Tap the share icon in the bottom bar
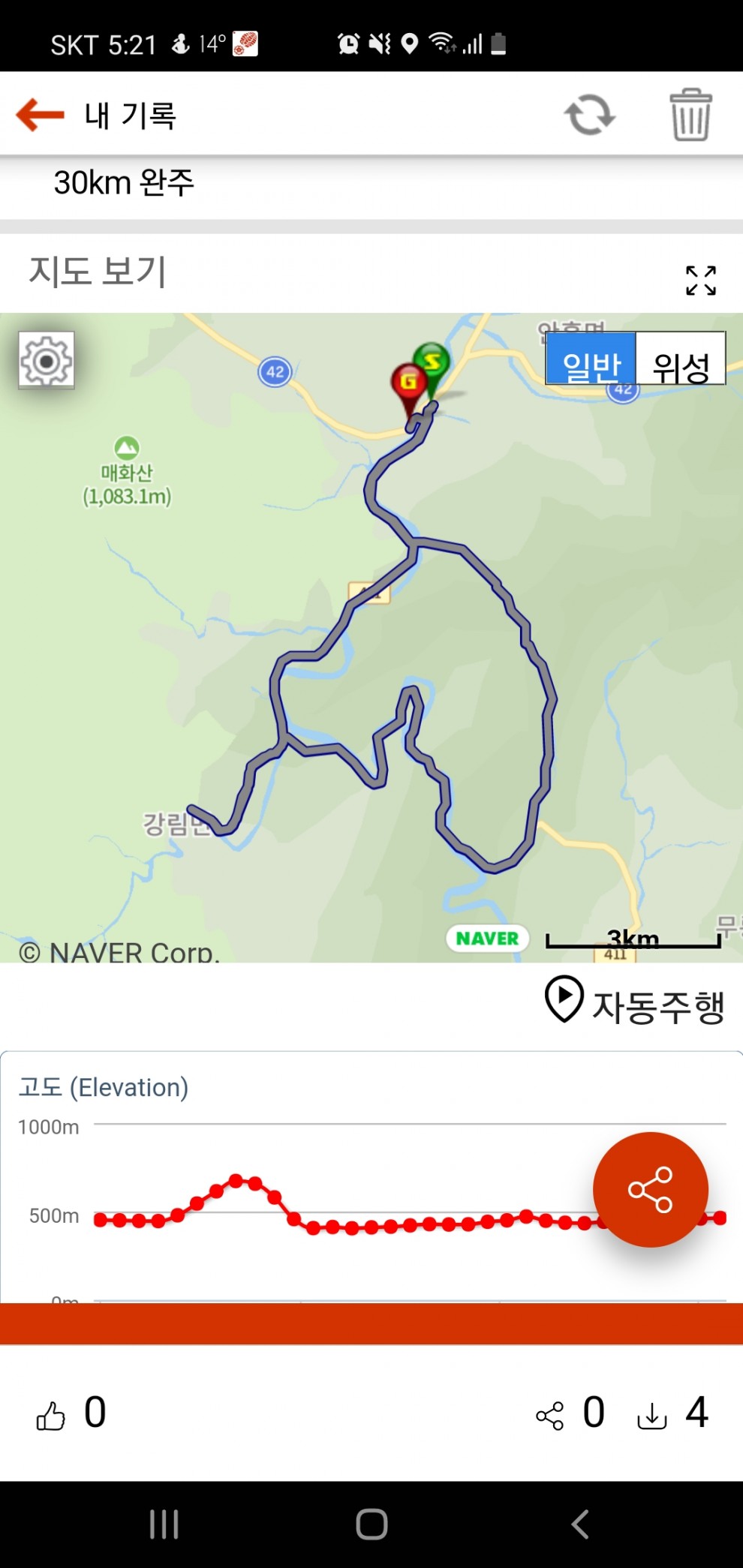 pos(550,1415)
